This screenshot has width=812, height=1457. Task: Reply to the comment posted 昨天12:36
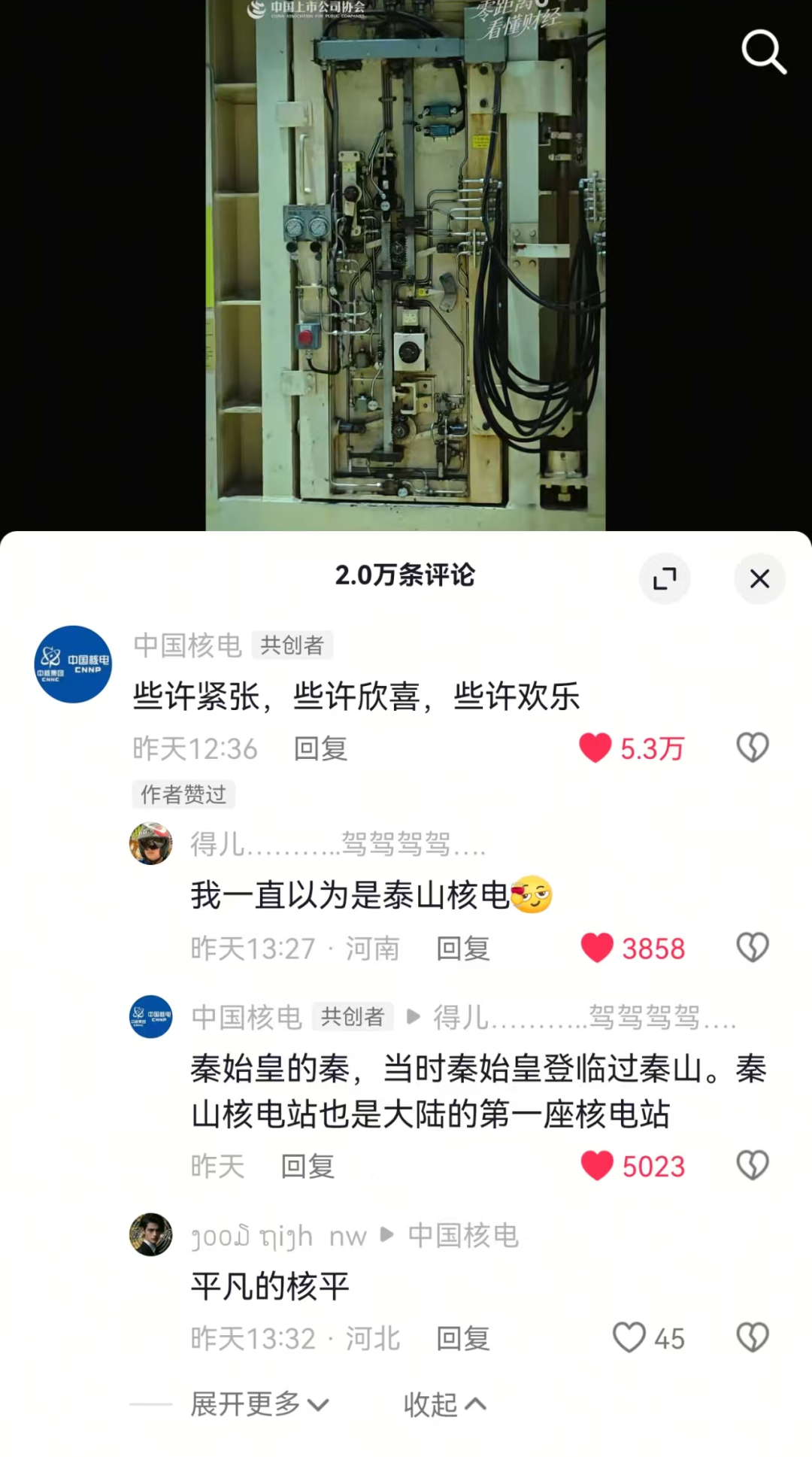tap(320, 749)
